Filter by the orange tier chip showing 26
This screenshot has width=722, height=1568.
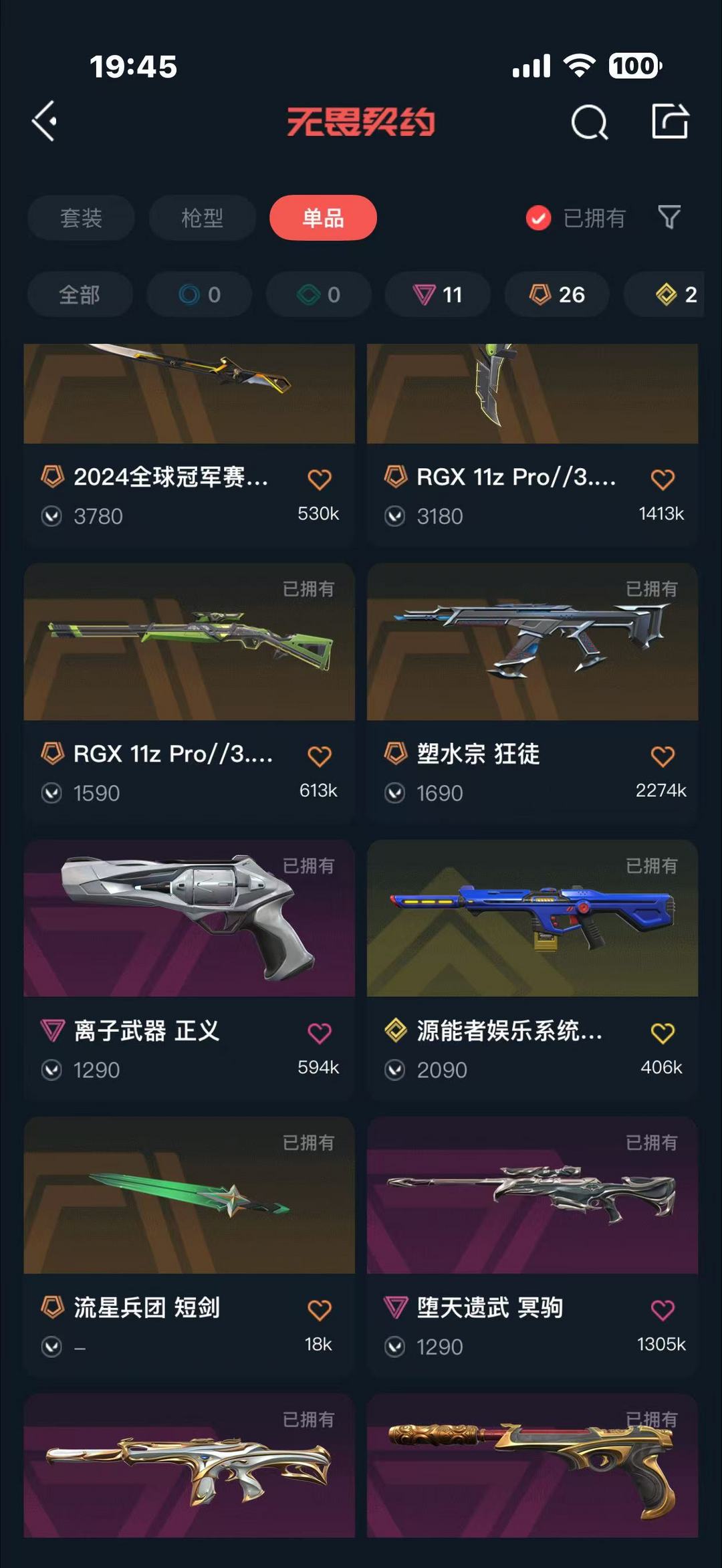click(557, 294)
